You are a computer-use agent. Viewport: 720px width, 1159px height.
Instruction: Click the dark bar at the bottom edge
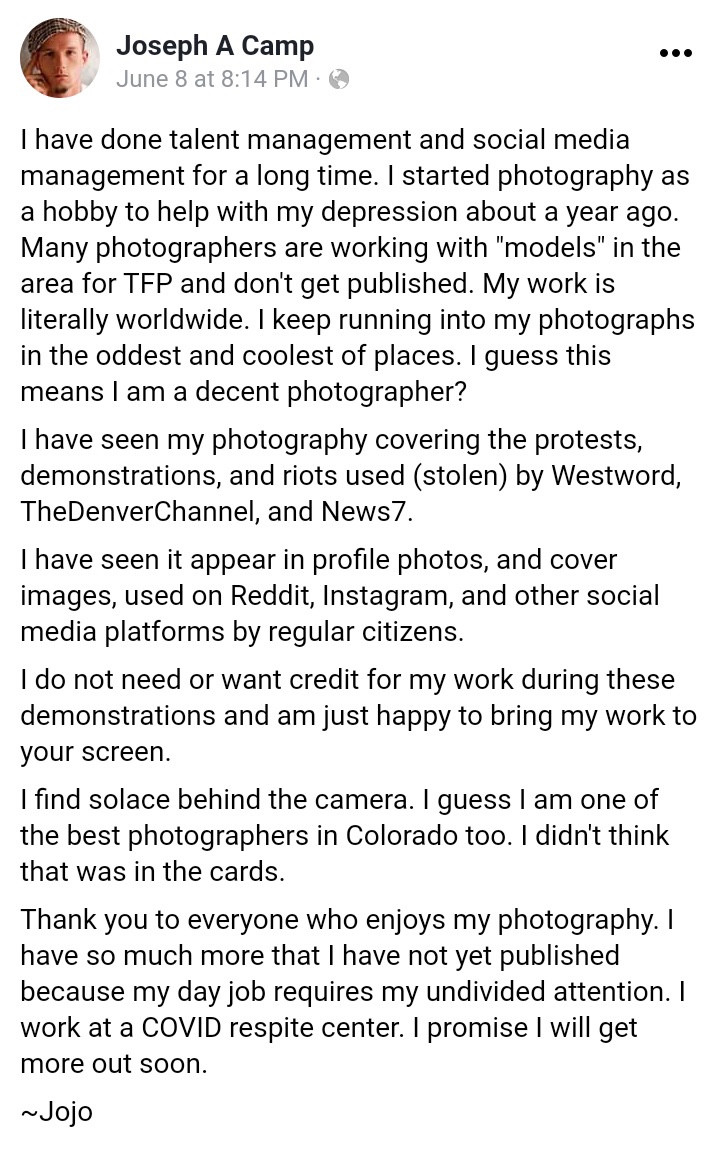(x=360, y=1152)
